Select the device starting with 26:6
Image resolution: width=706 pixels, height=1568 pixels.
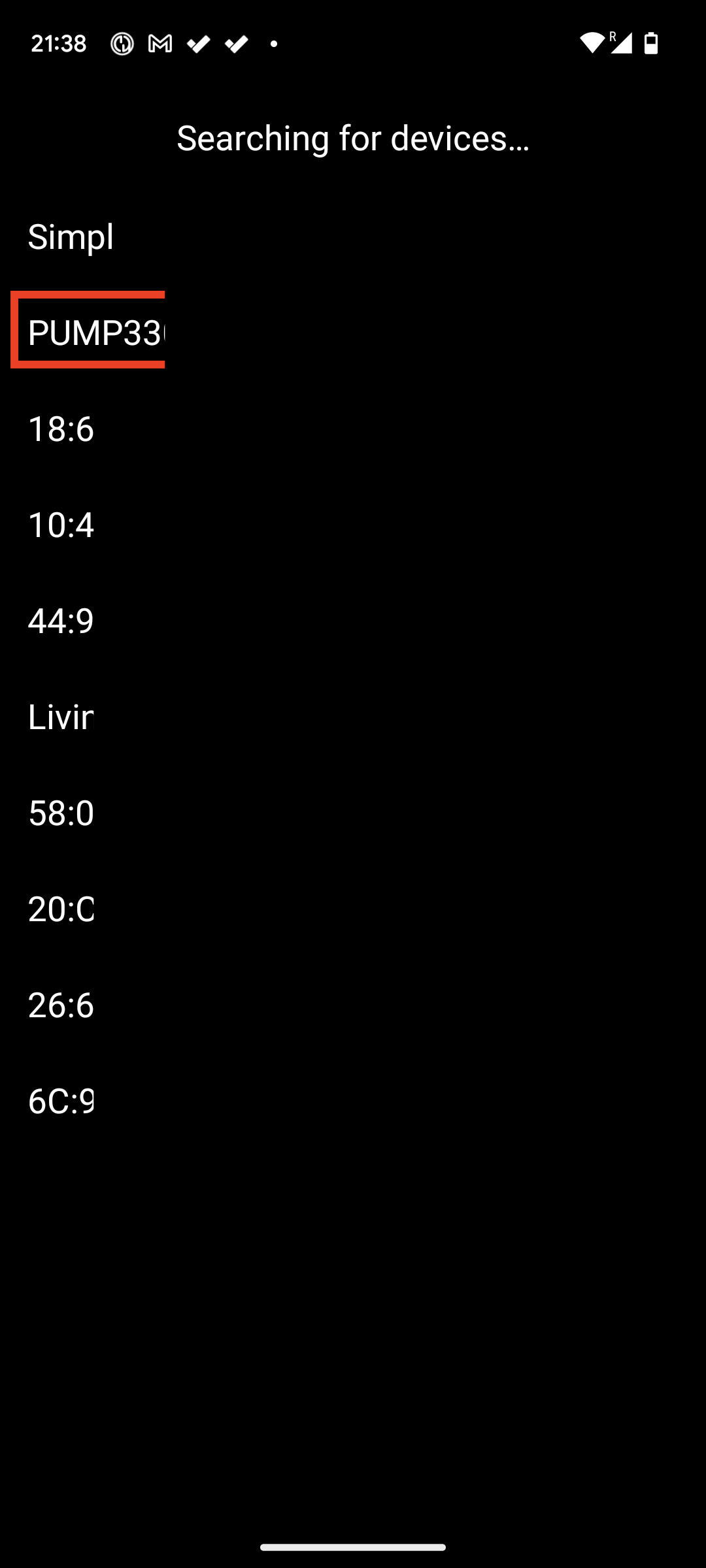point(62,1007)
